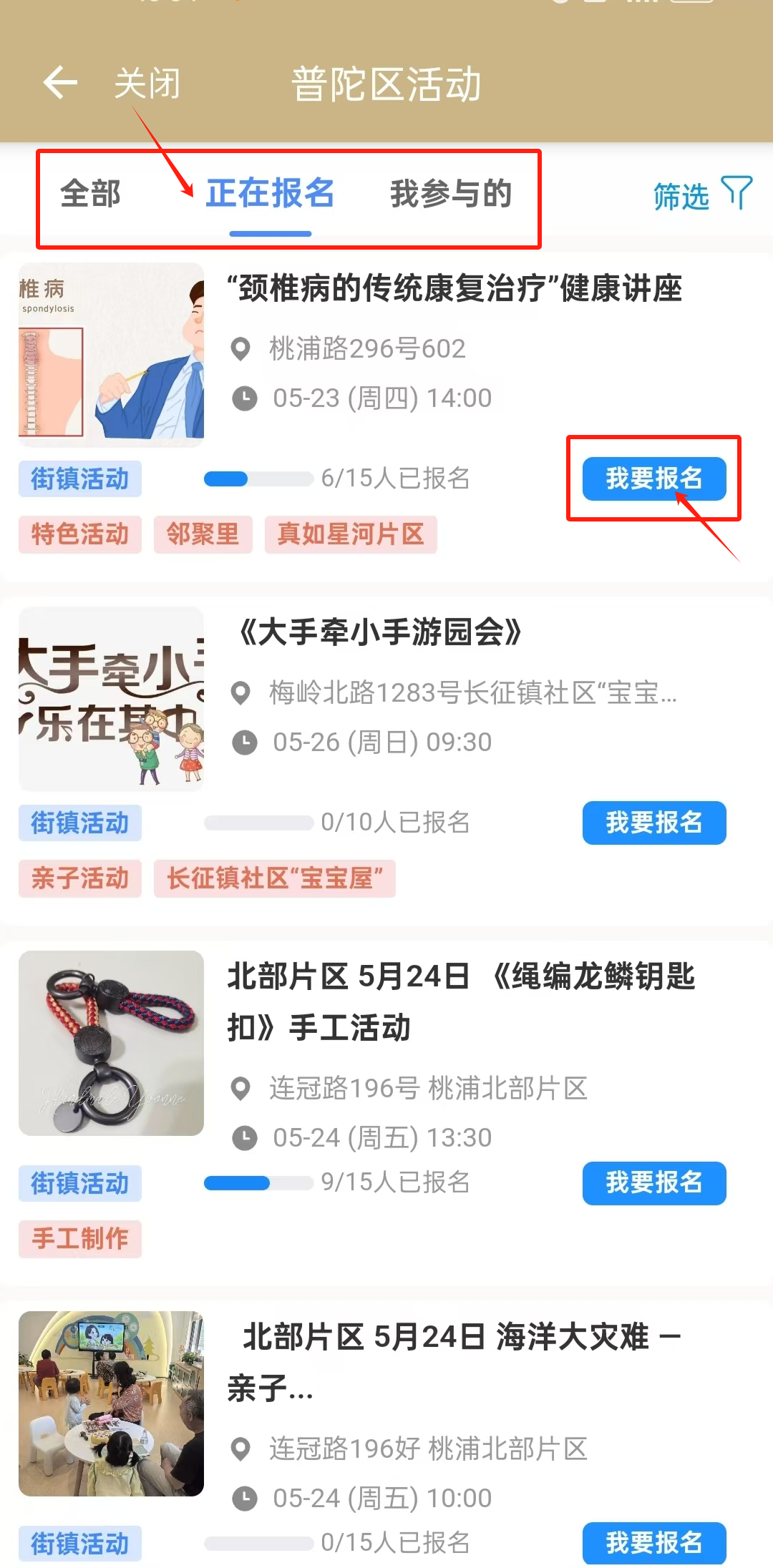Screen dimensions: 773x1568
Task: Open the 我参与的 tab
Action: point(451,194)
